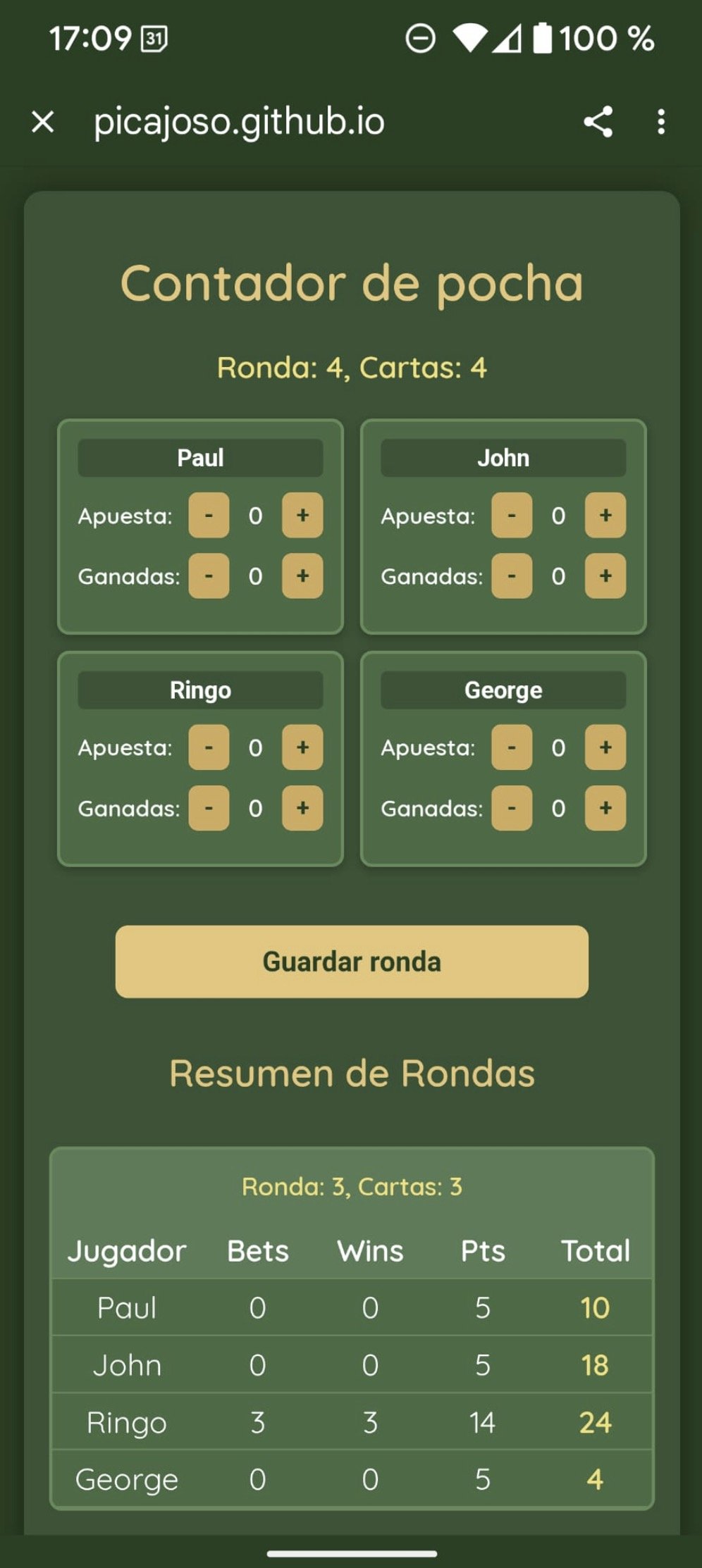
Task: Add one to John's Apuesta
Action: pyautogui.click(x=605, y=515)
